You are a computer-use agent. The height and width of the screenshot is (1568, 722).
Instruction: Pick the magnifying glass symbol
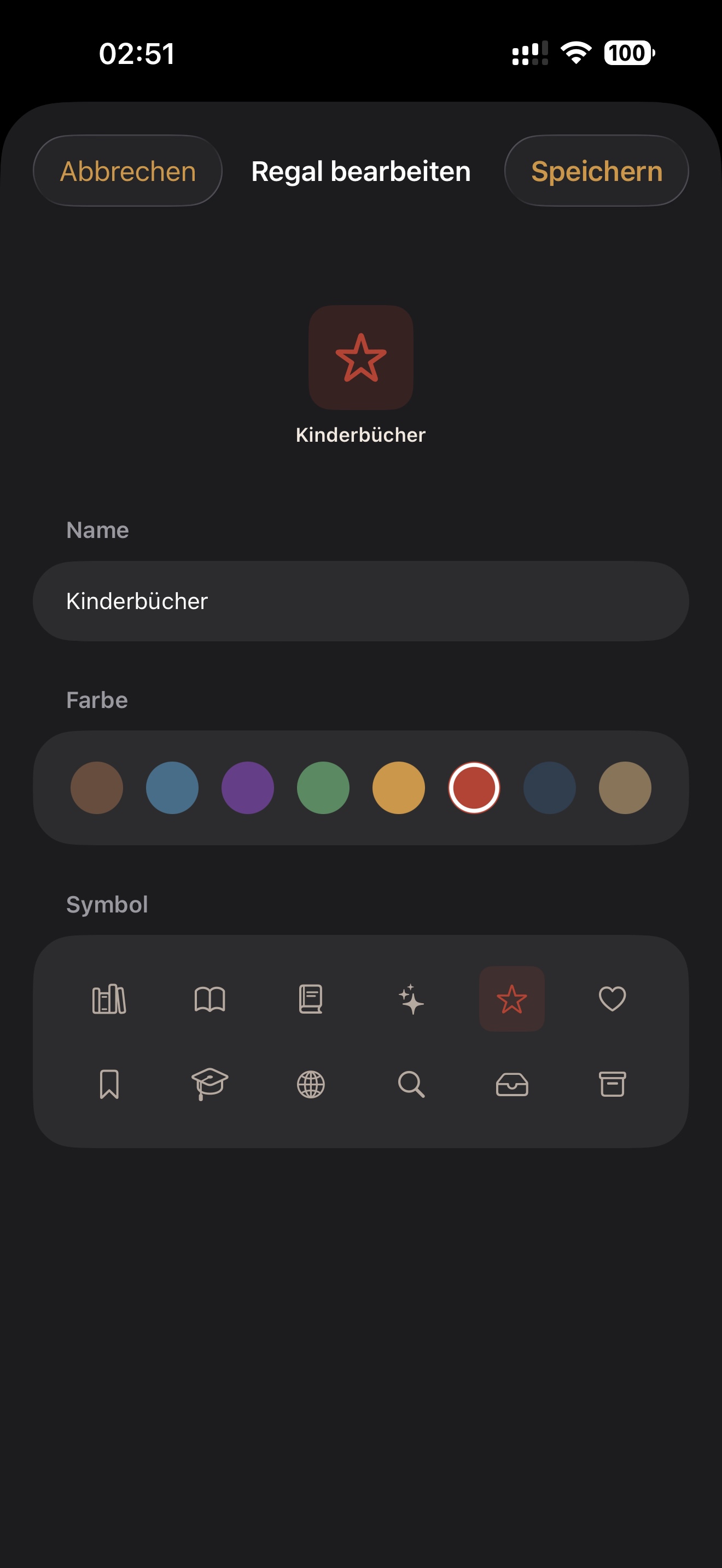pyautogui.click(x=411, y=1084)
